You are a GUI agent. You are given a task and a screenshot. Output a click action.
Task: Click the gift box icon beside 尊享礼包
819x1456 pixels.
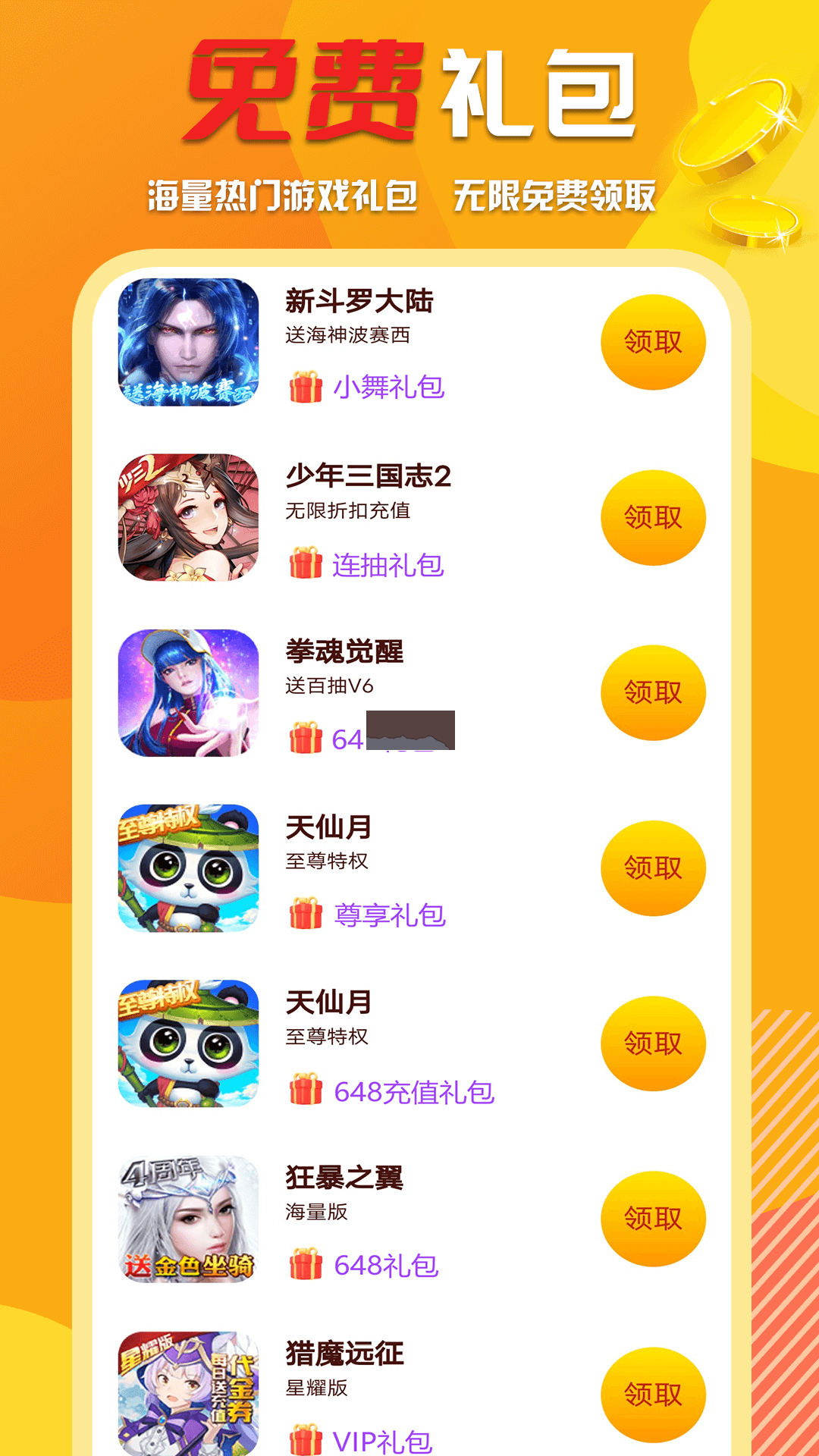[306, 915]
